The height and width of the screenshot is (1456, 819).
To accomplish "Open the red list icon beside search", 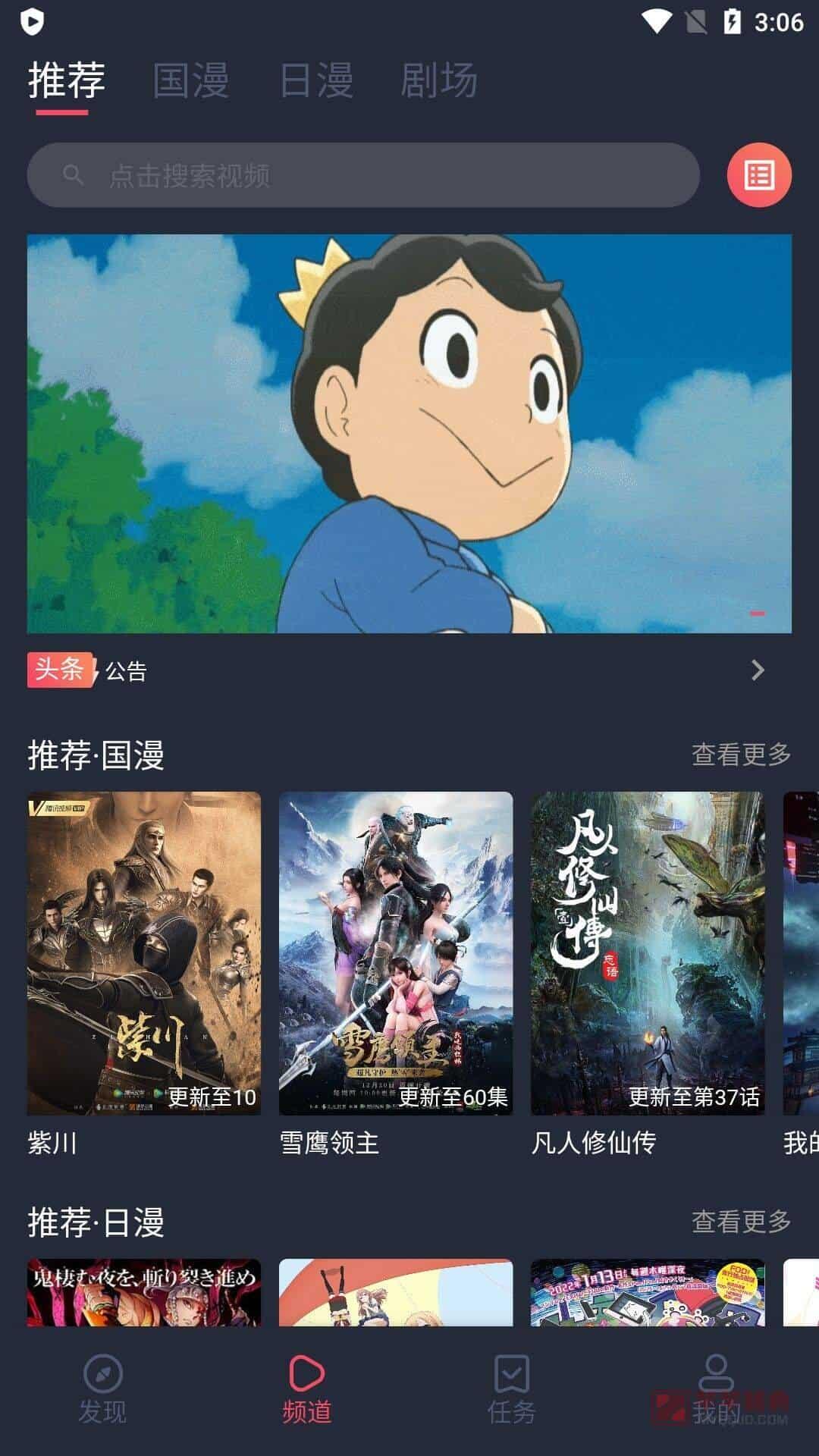I will point(759,175).
